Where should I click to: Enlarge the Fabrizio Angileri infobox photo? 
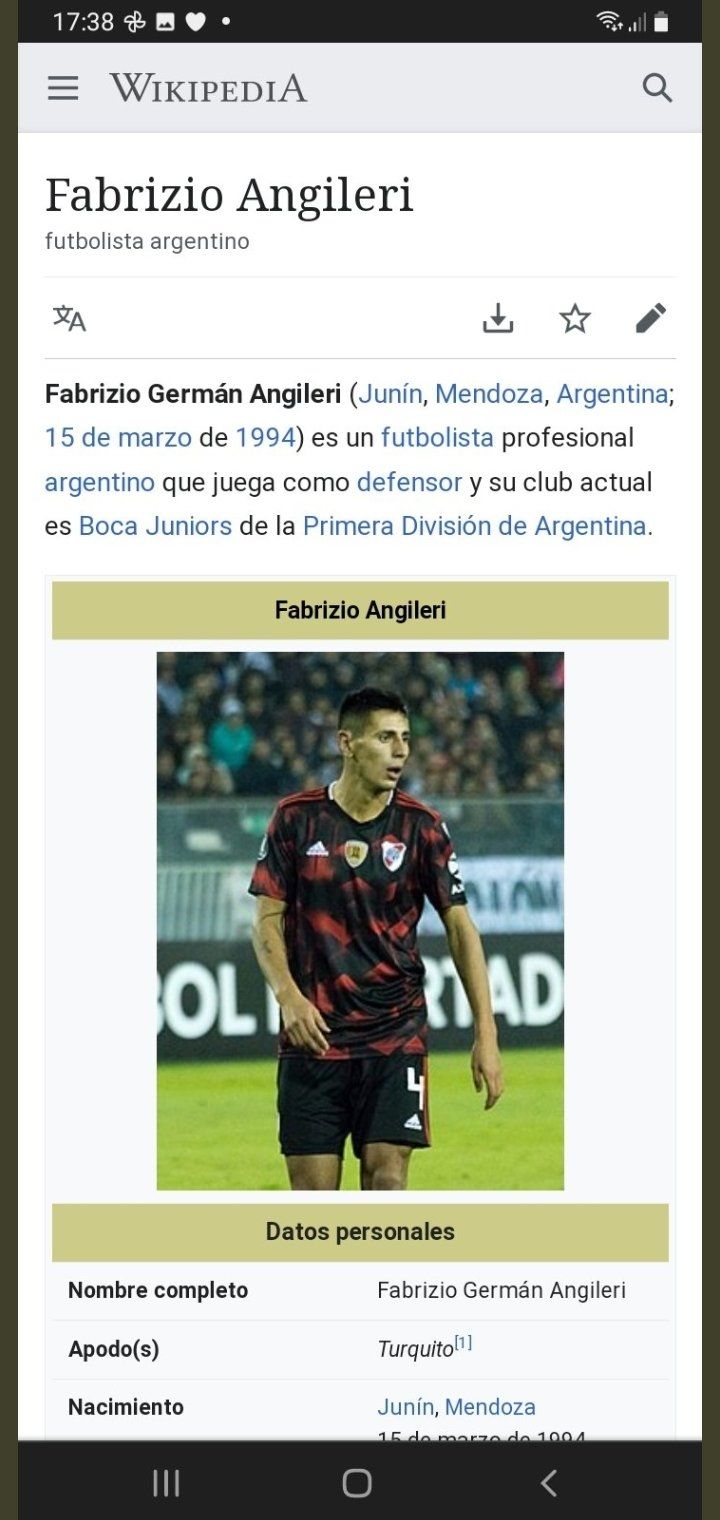pos(360,920)
